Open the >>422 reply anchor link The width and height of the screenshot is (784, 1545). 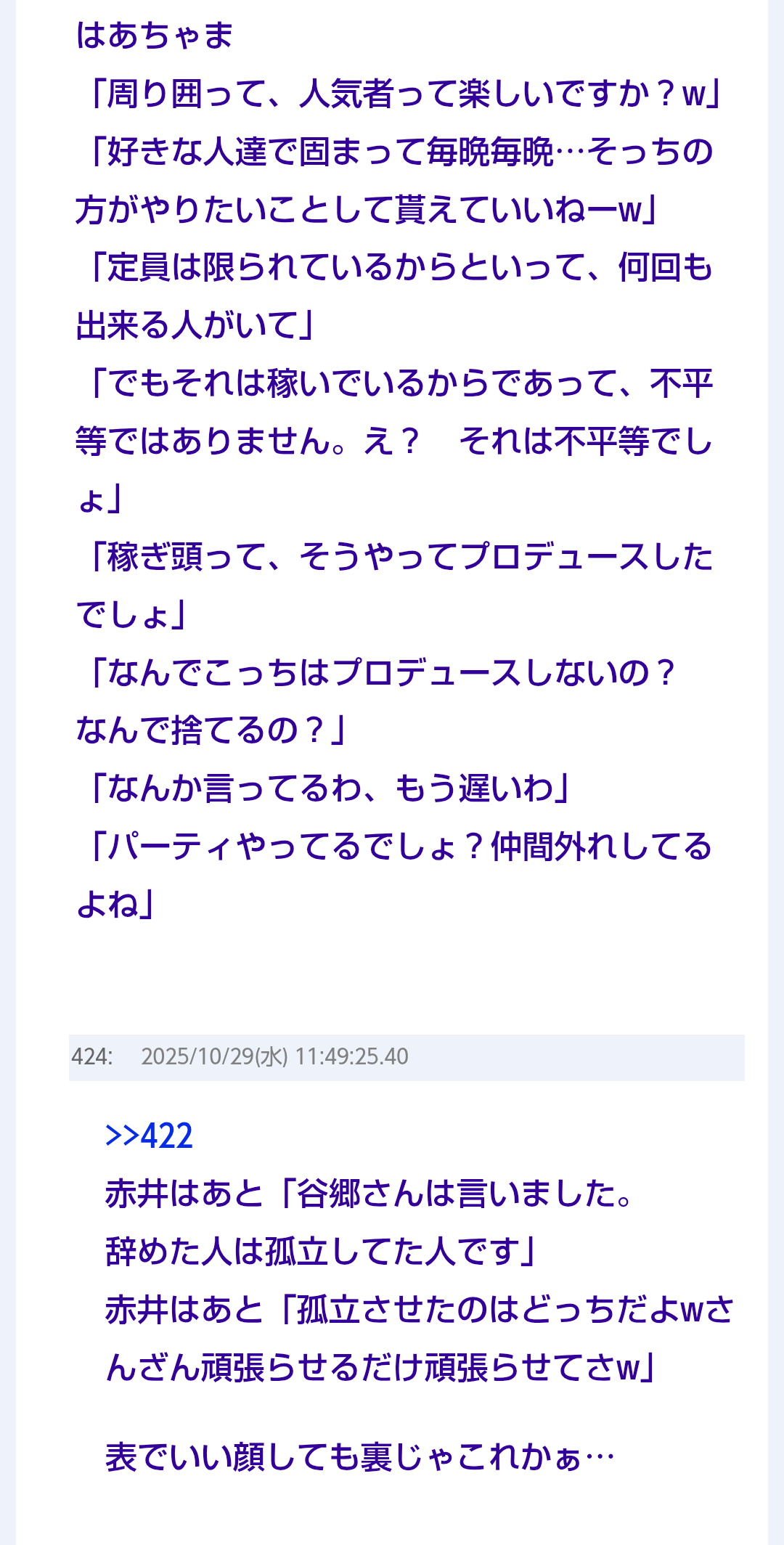tap(149, 1136)
